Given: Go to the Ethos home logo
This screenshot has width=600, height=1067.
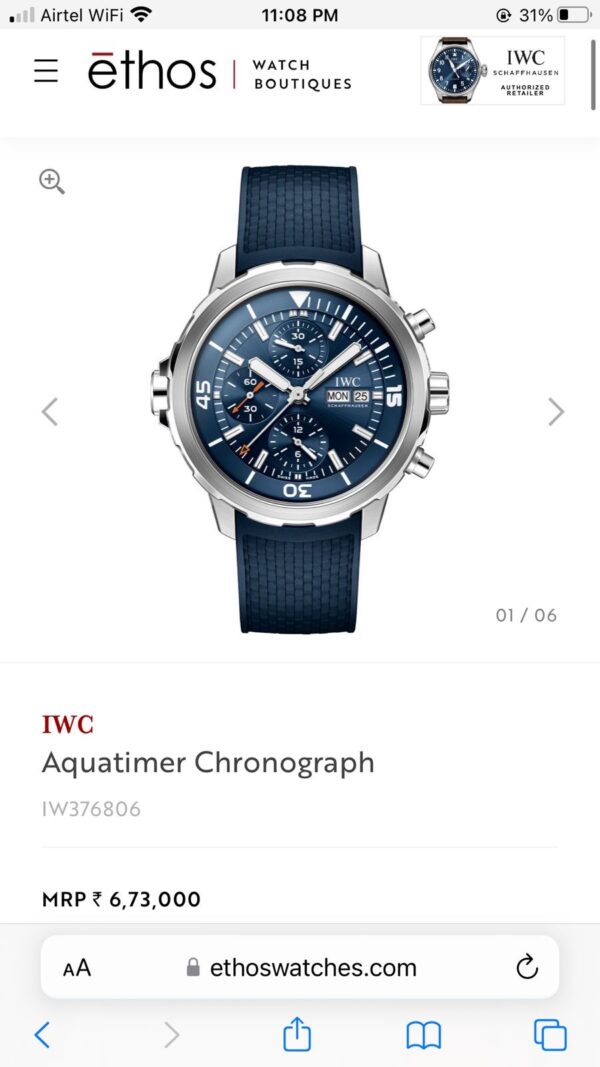Looking at the screenshot, I should (152, 72).
